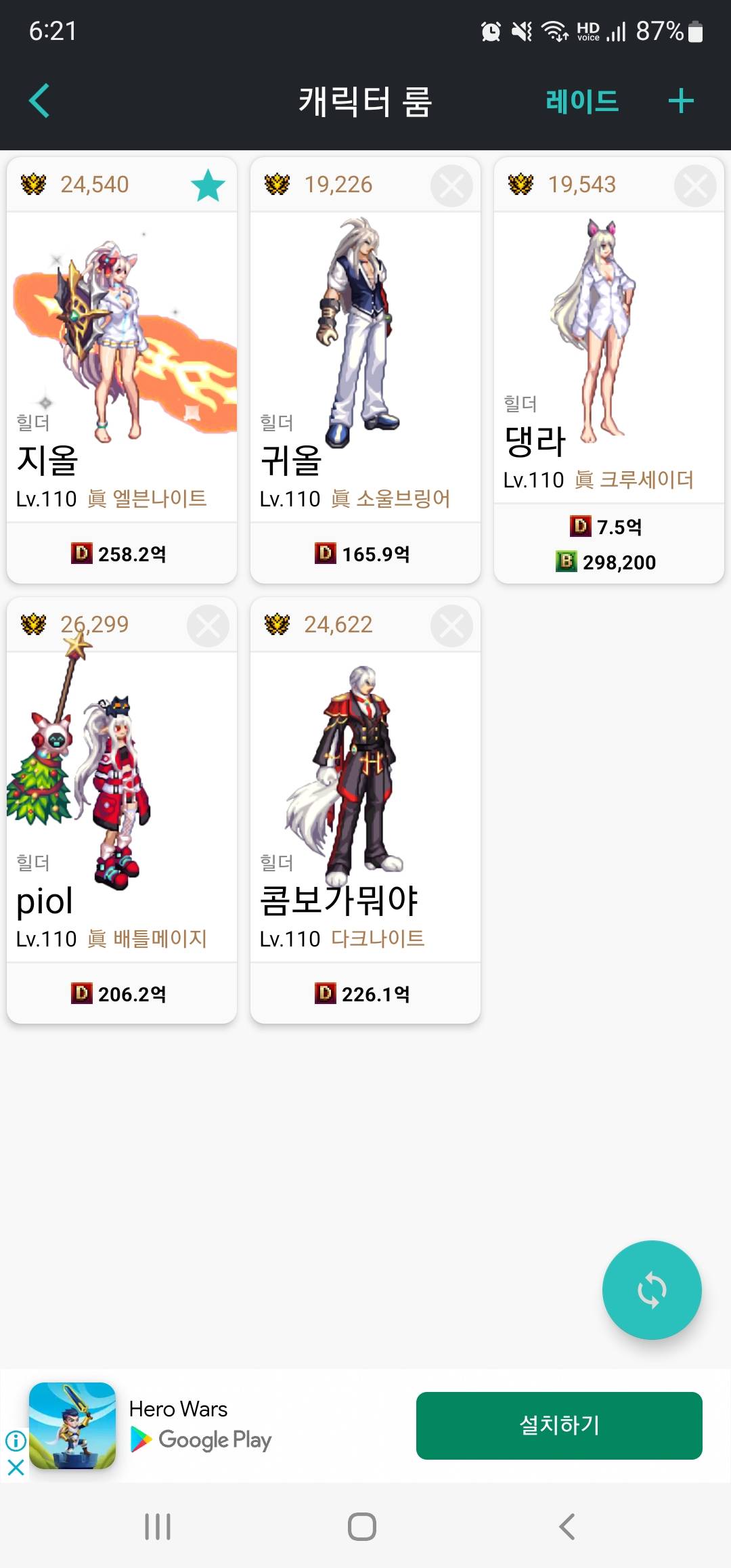Open the recent apps view
The height and width of the screenshot is (1568, 731).
tap(158, 1527)
